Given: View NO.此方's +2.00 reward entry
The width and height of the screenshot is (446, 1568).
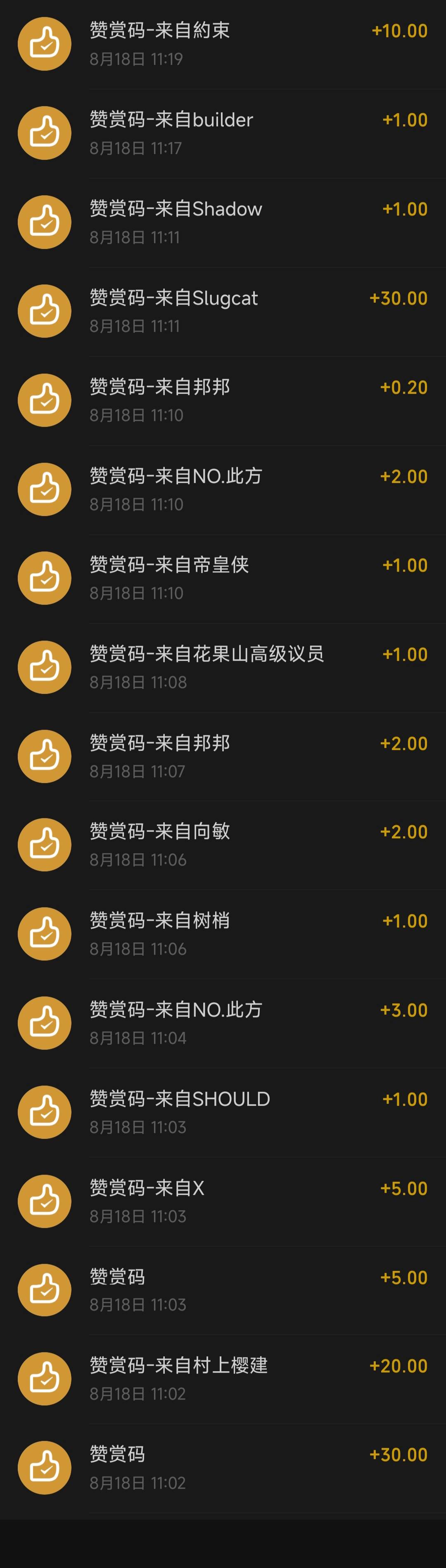Looking at the screenshot, I should pyautogui.click(x=223, y=489).
